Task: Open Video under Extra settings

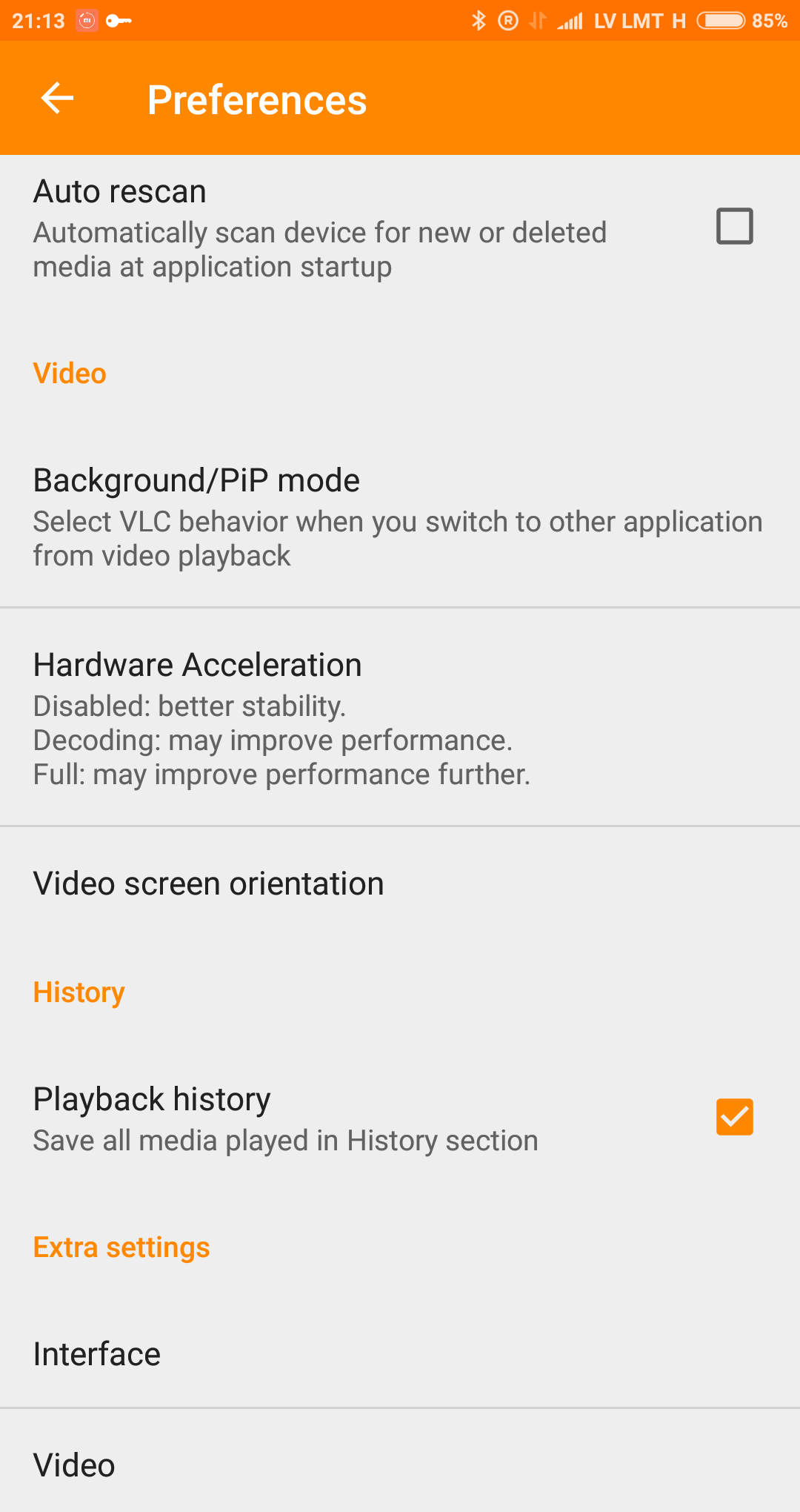Action: (400, 1465)
